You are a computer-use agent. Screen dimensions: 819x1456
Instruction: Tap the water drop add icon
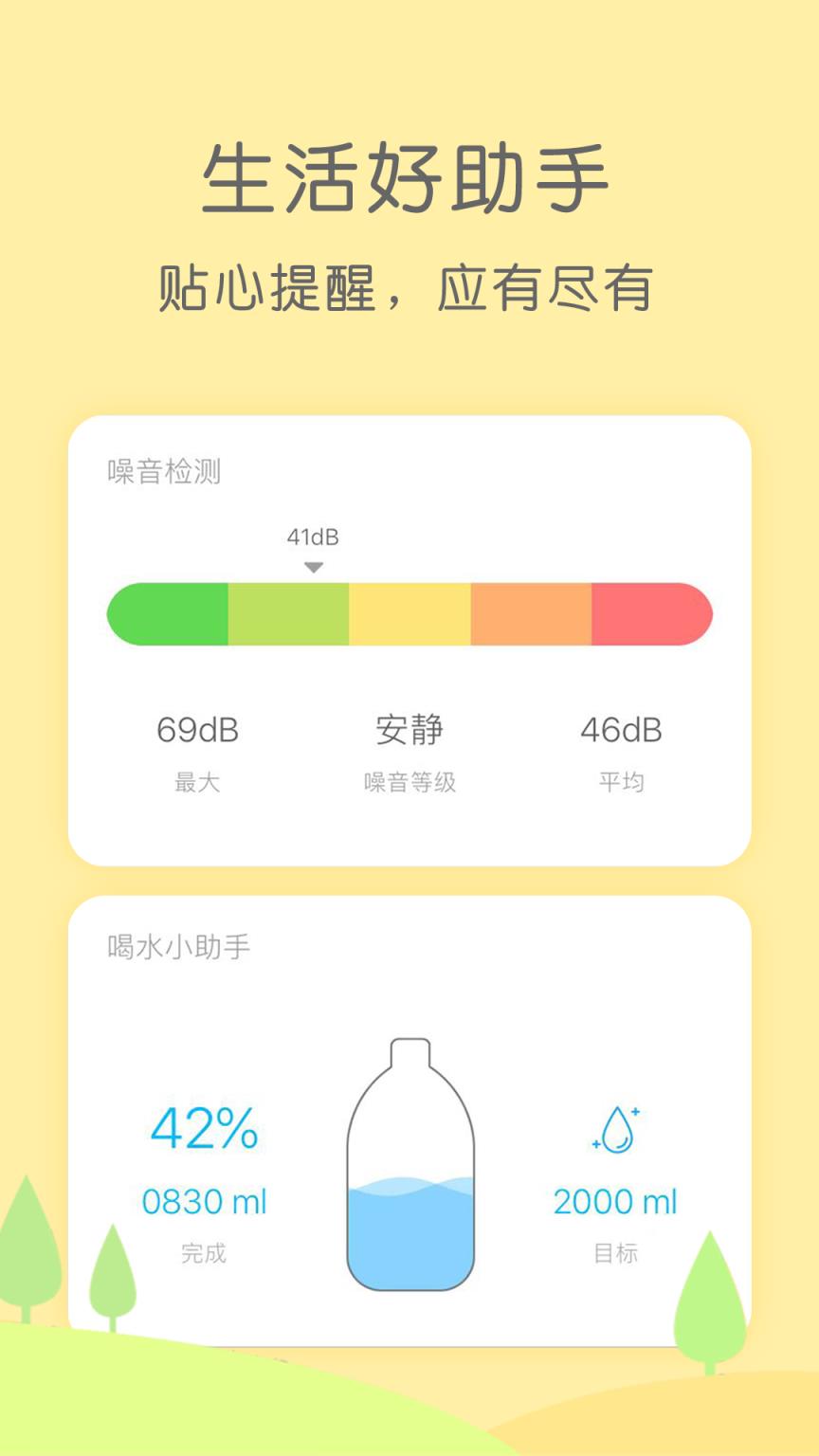616,1128
